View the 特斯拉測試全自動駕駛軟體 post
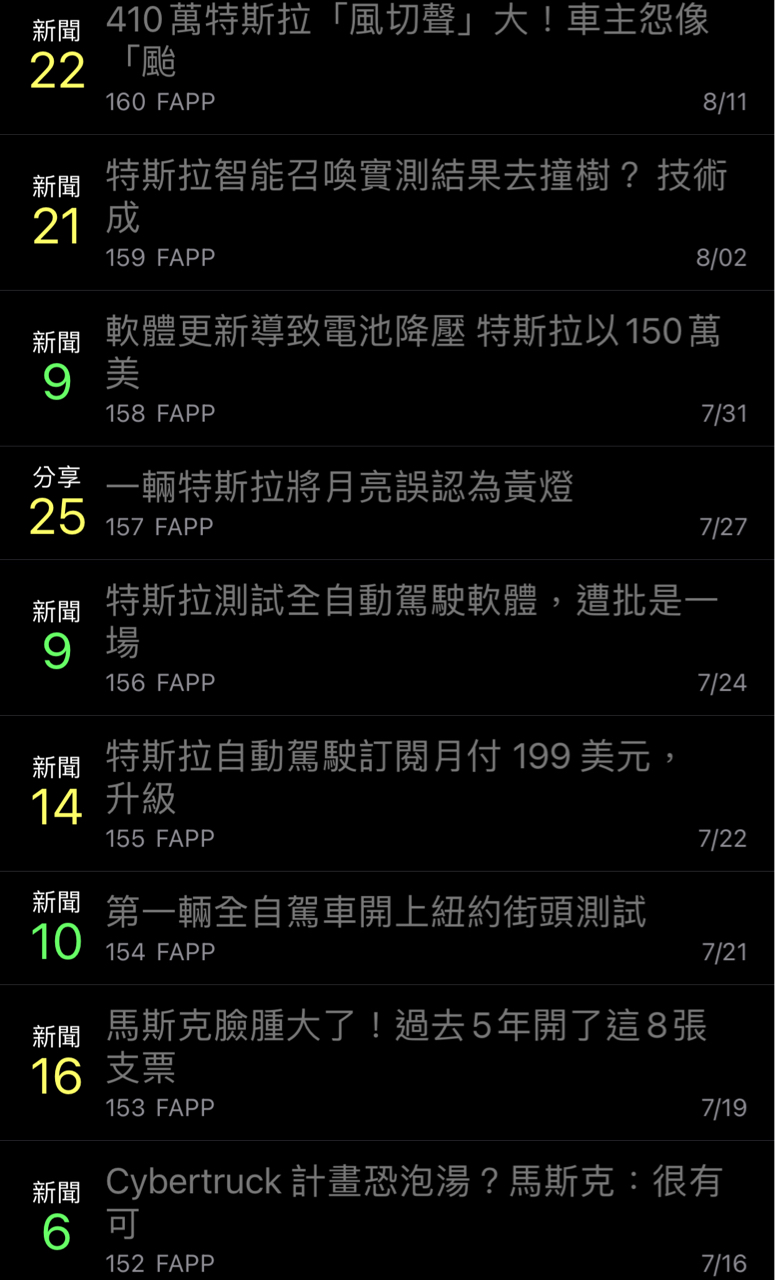This screenshot has width=775, height=1280. pos(411,622)
